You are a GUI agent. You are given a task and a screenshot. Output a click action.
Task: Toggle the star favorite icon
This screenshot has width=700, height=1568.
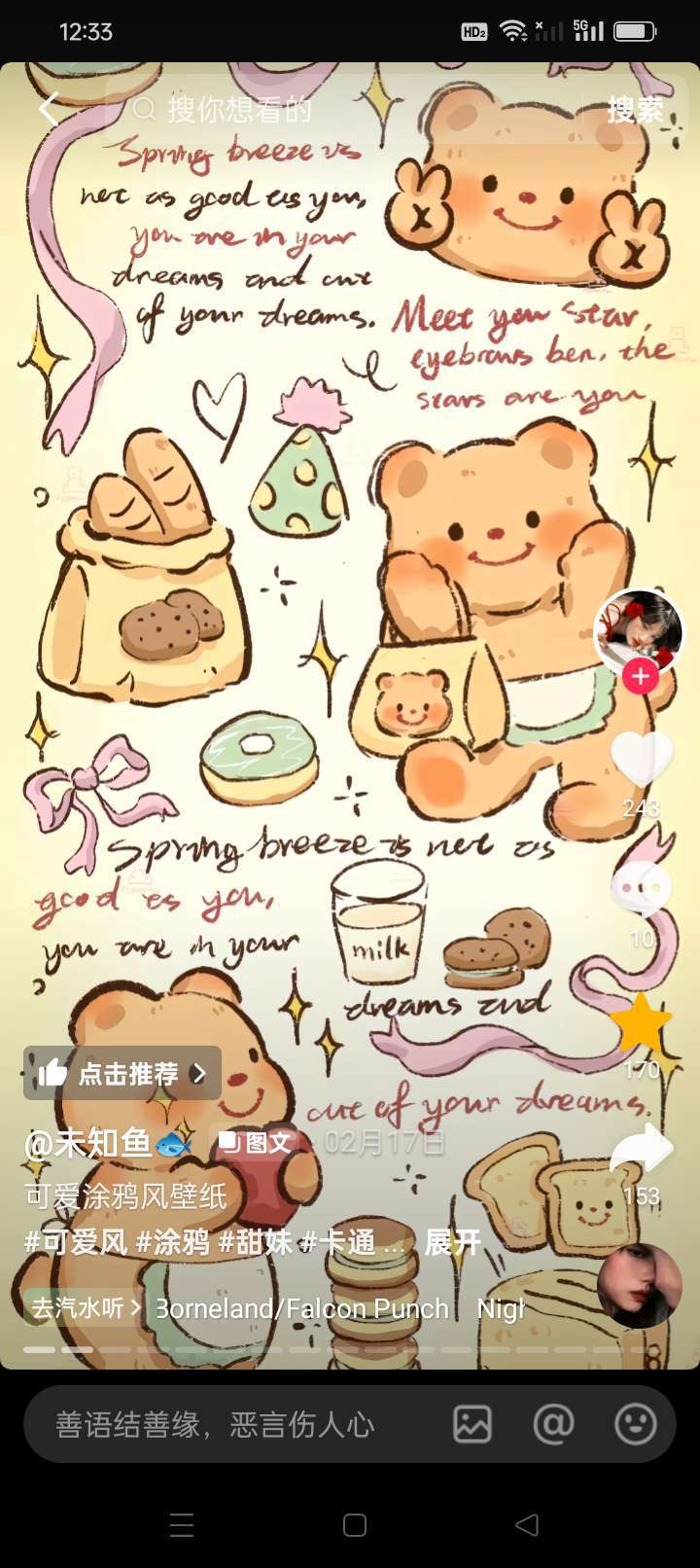coord(642,1023)
